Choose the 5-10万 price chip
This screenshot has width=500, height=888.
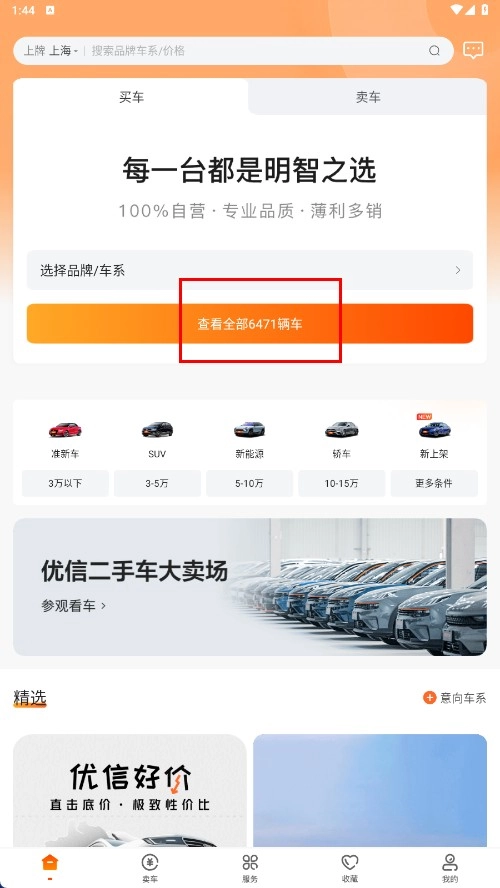click(x=250, y=484)
